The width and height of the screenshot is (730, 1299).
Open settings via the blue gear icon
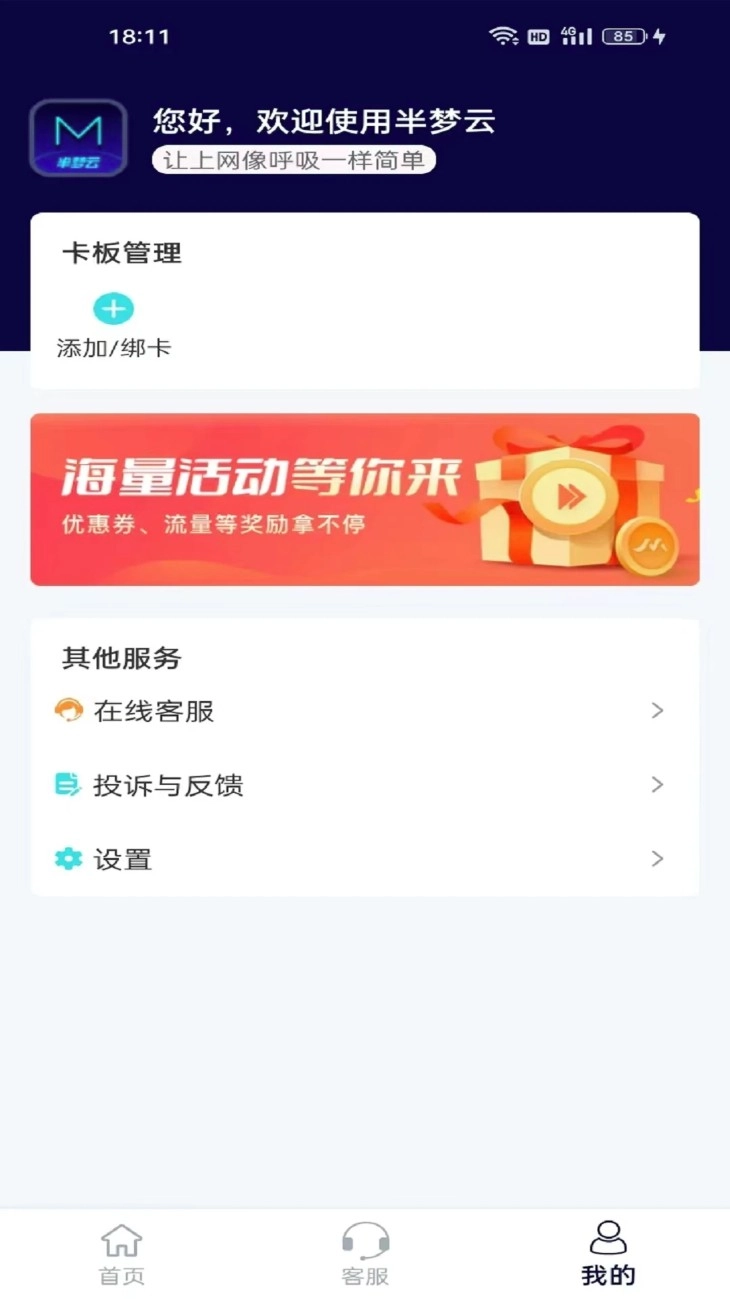pos(67,859)
